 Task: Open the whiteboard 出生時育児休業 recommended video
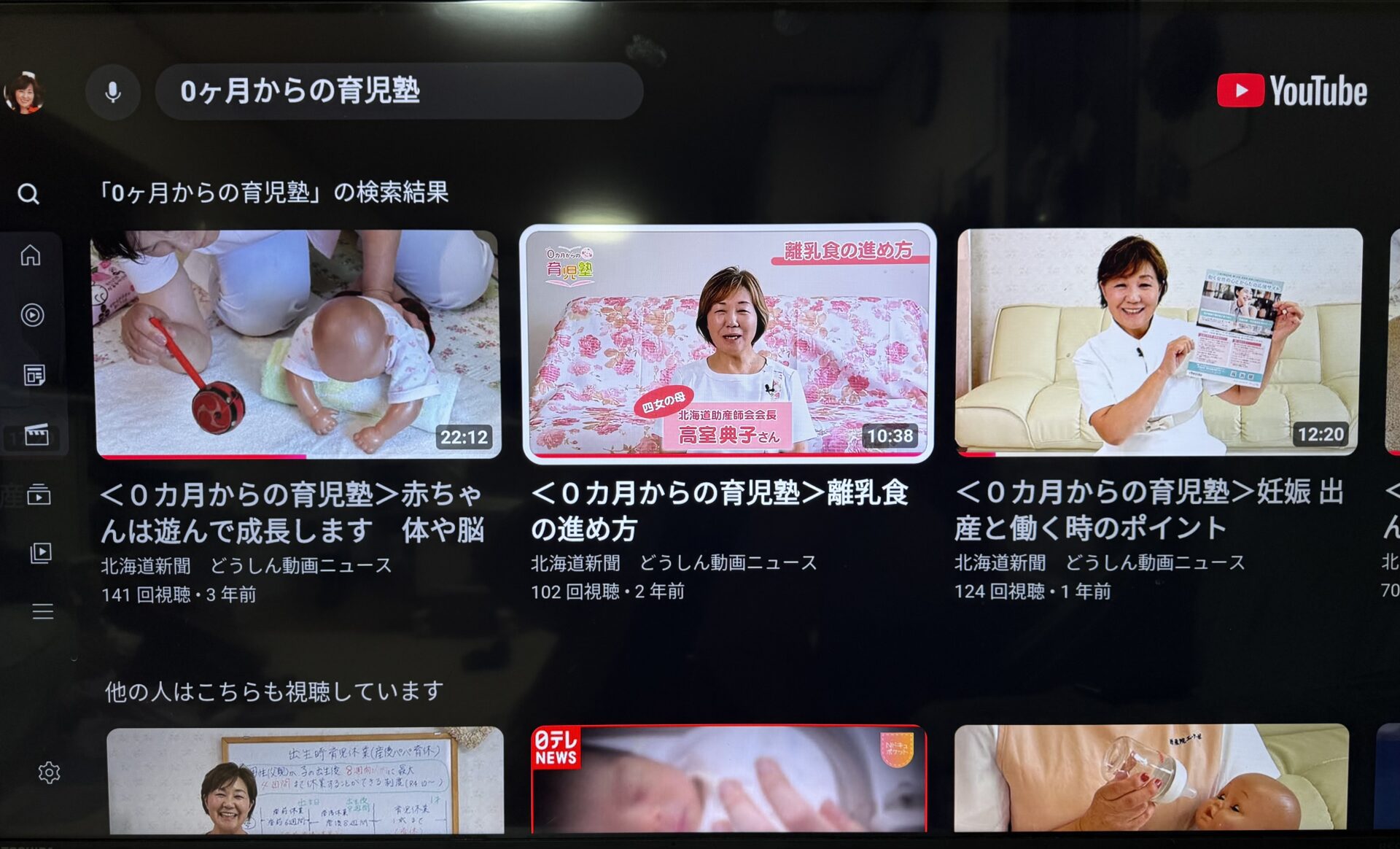click(x=305, y=780)
